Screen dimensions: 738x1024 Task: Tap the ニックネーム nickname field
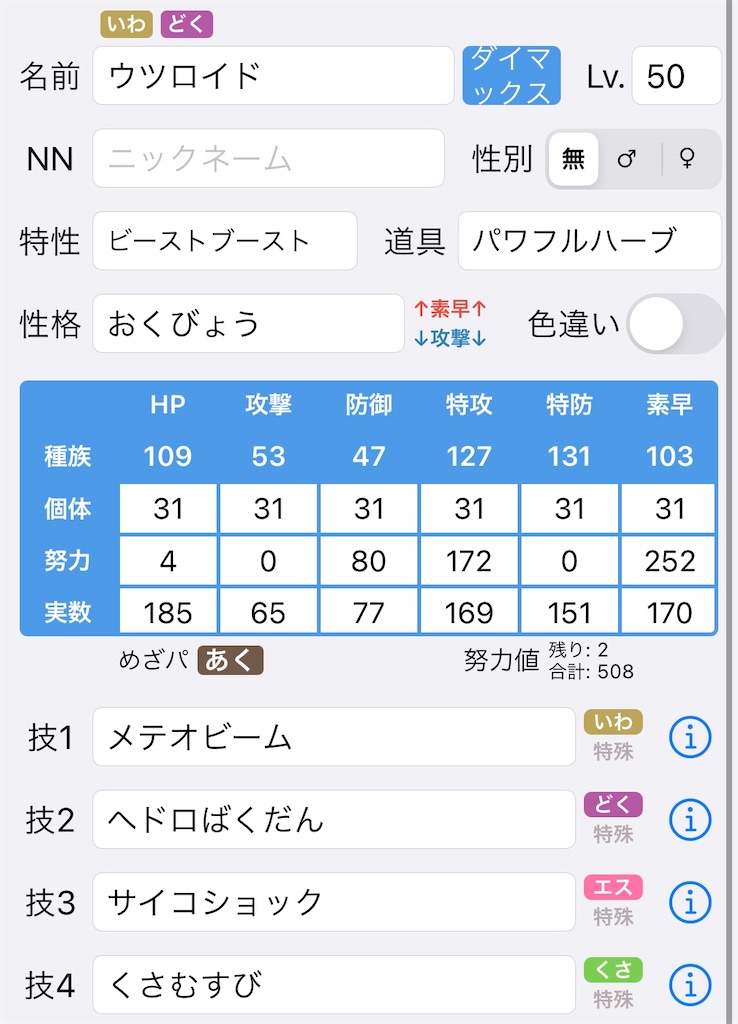pyautogui.click(x=268, y=158)
